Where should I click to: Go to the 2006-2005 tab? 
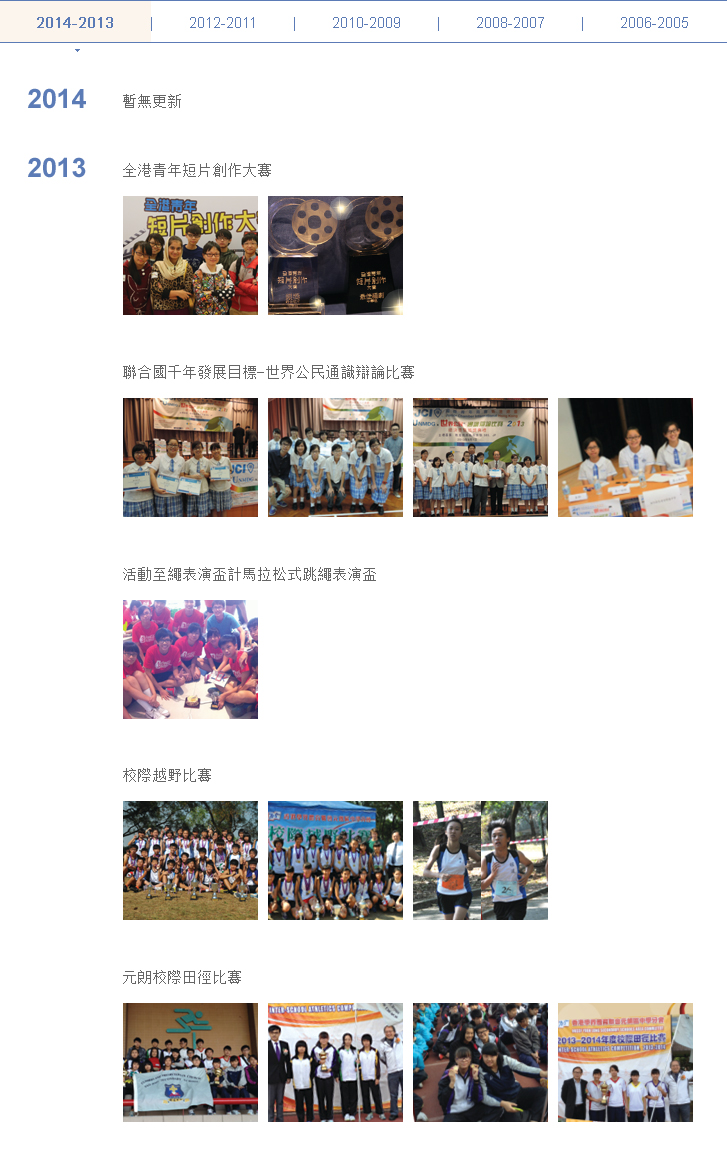click(654, 22)
